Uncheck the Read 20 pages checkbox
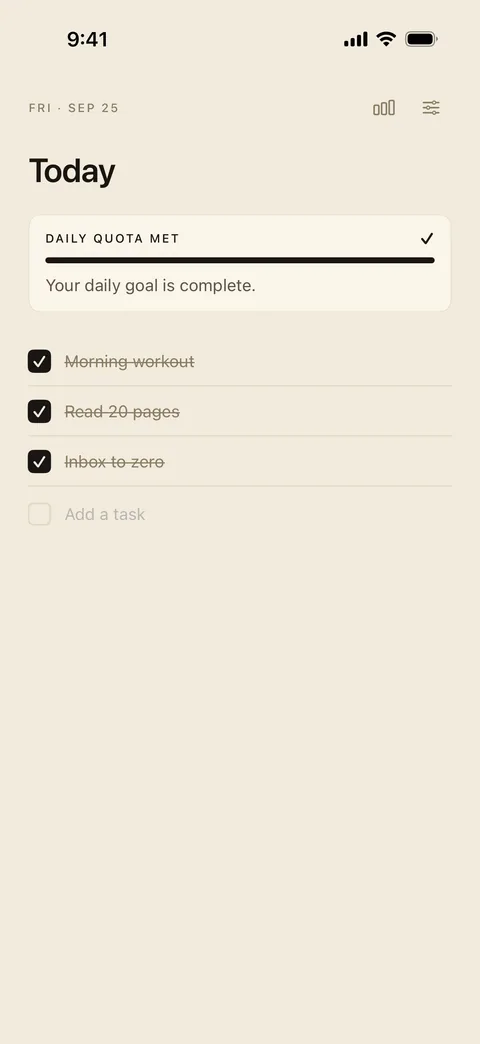The image size is (480, 1044). 39,411
